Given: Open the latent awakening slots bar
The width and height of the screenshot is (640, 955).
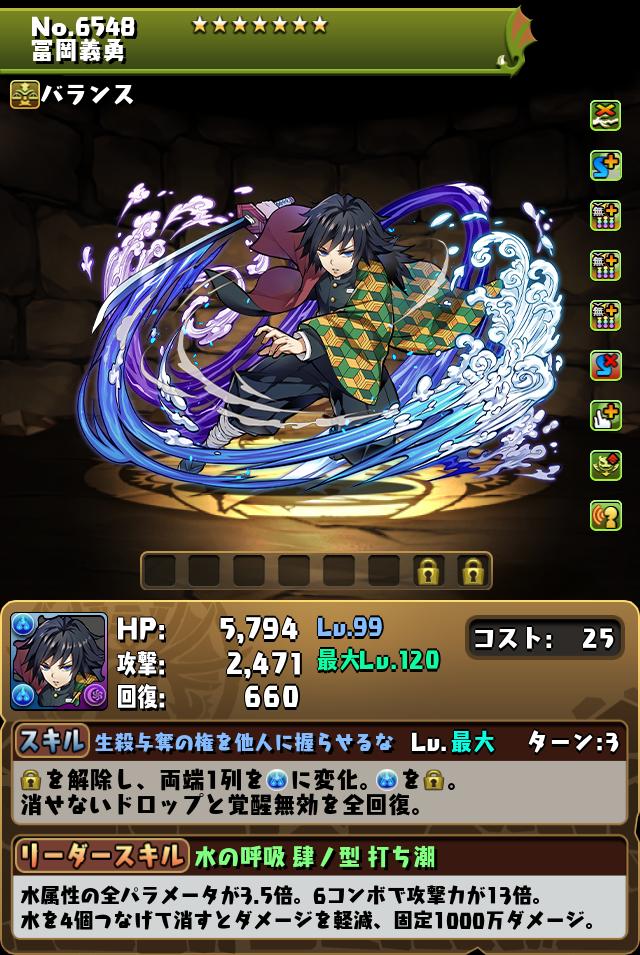Looking at the screenshot, I should pyautogui.click(x=315, y=570).
